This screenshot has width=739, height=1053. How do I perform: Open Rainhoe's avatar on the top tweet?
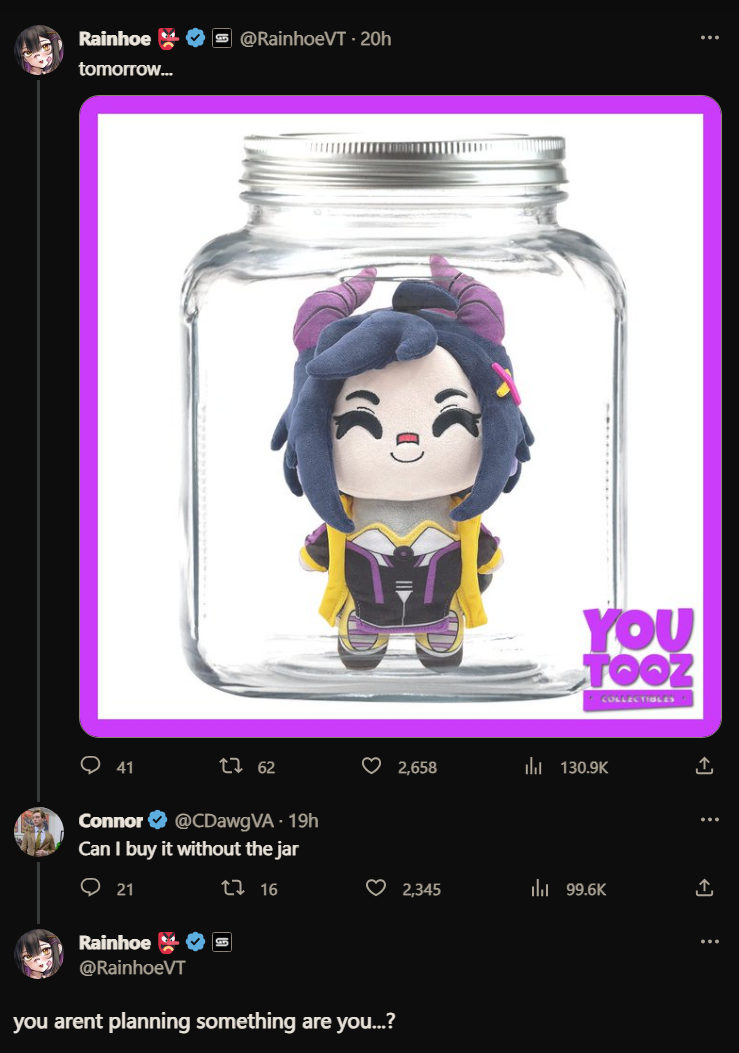coord(39,50)
